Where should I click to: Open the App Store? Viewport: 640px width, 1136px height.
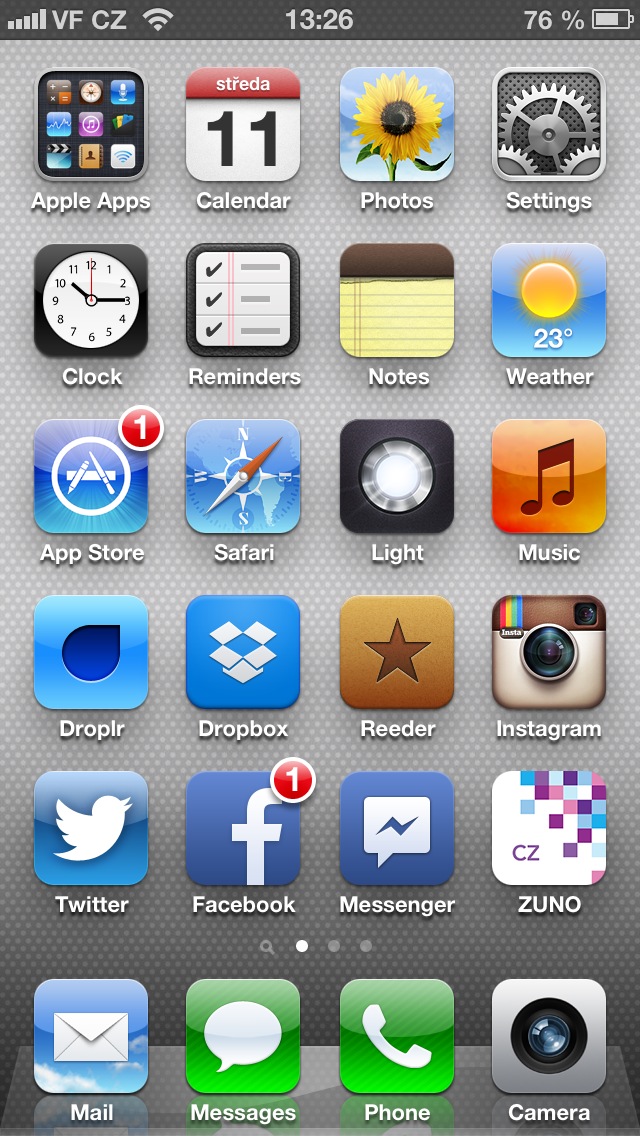pyautogui.click(x=91, y=477)
